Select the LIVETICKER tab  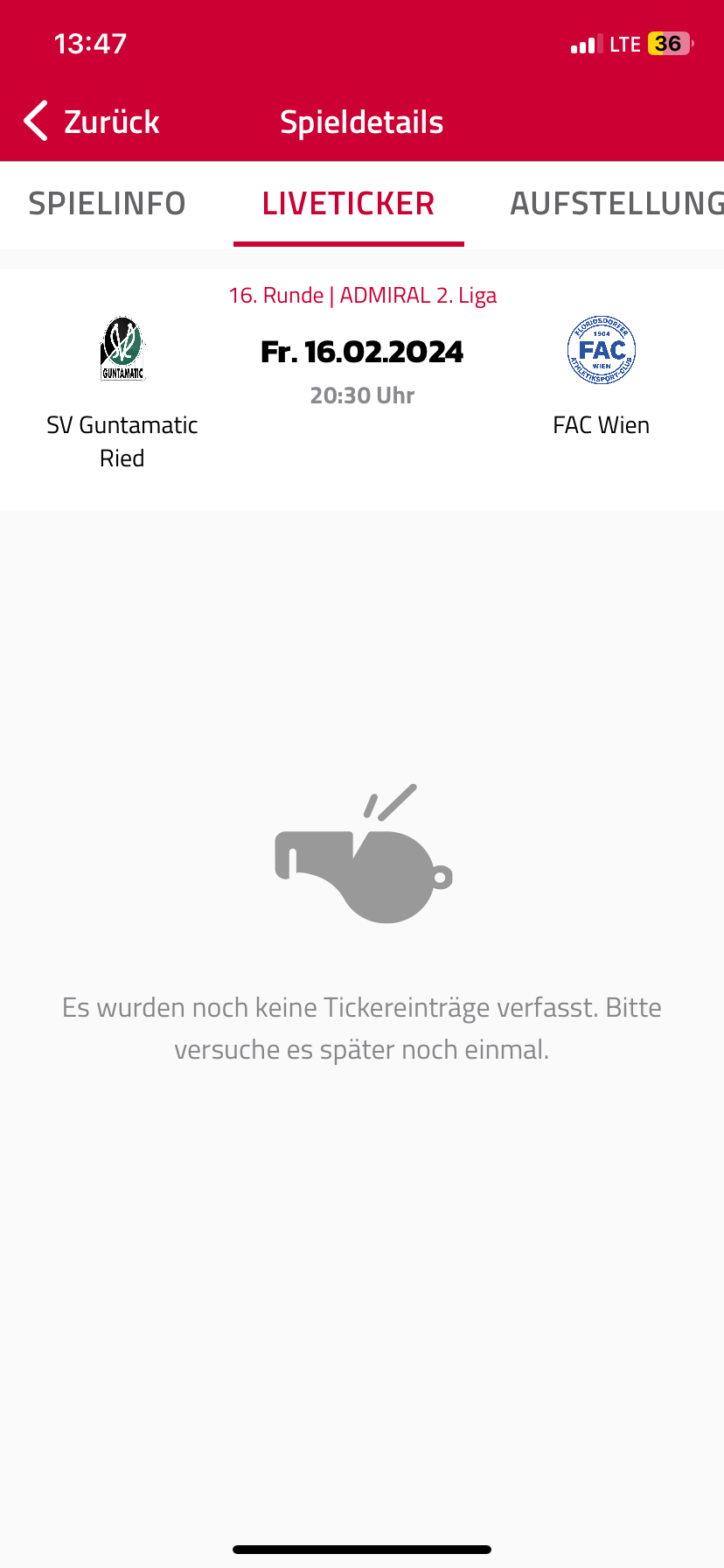click(x=348, y=204)
